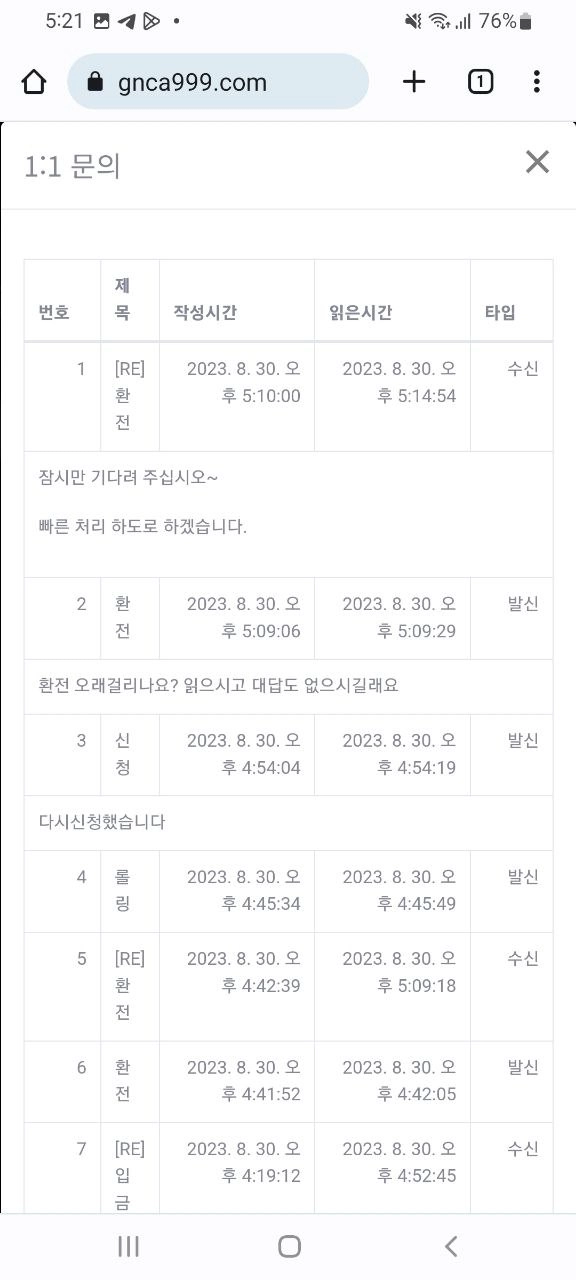The width and height of the screenshot is (576, 1280).
Task: Go to the browser home page
Action: (34, 82)
